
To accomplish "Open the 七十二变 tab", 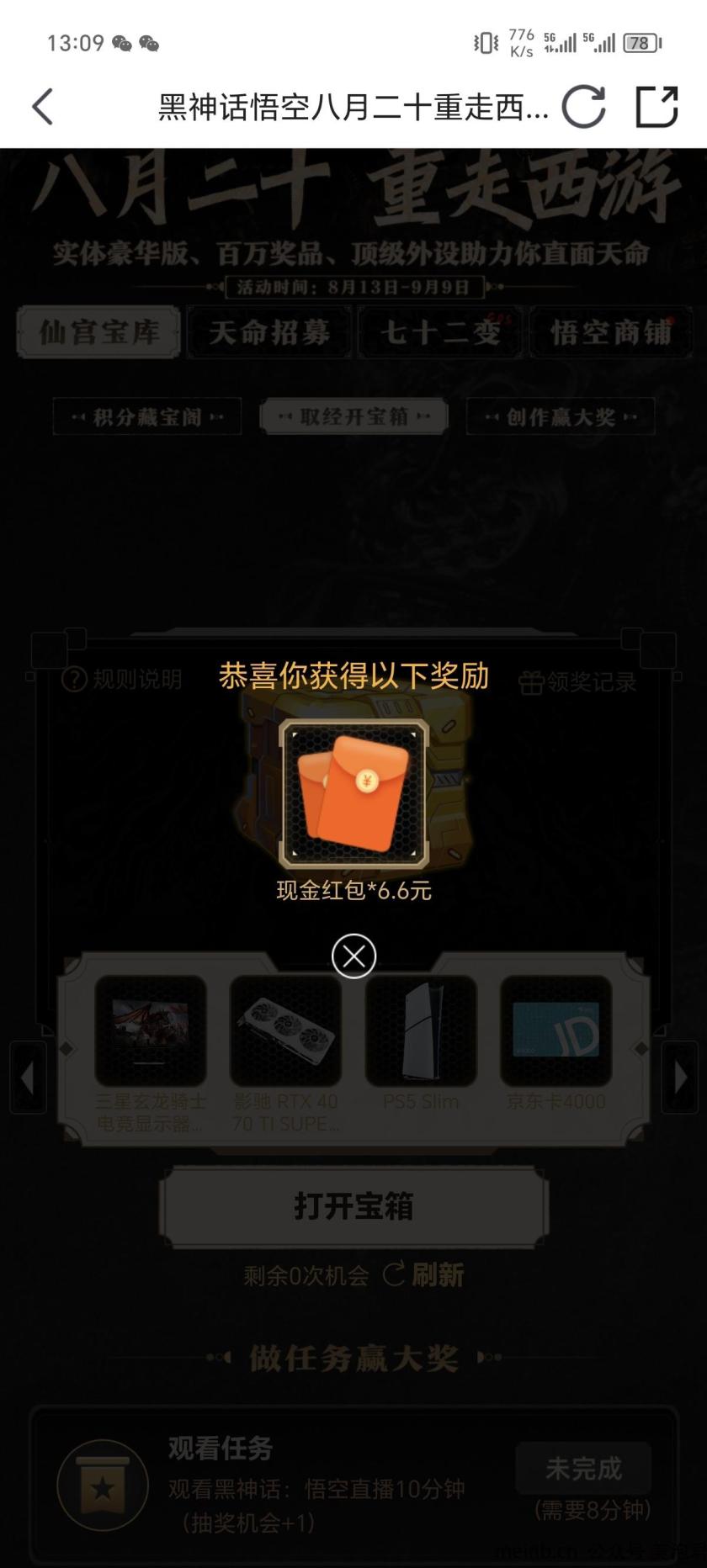I will pos(440,332).
